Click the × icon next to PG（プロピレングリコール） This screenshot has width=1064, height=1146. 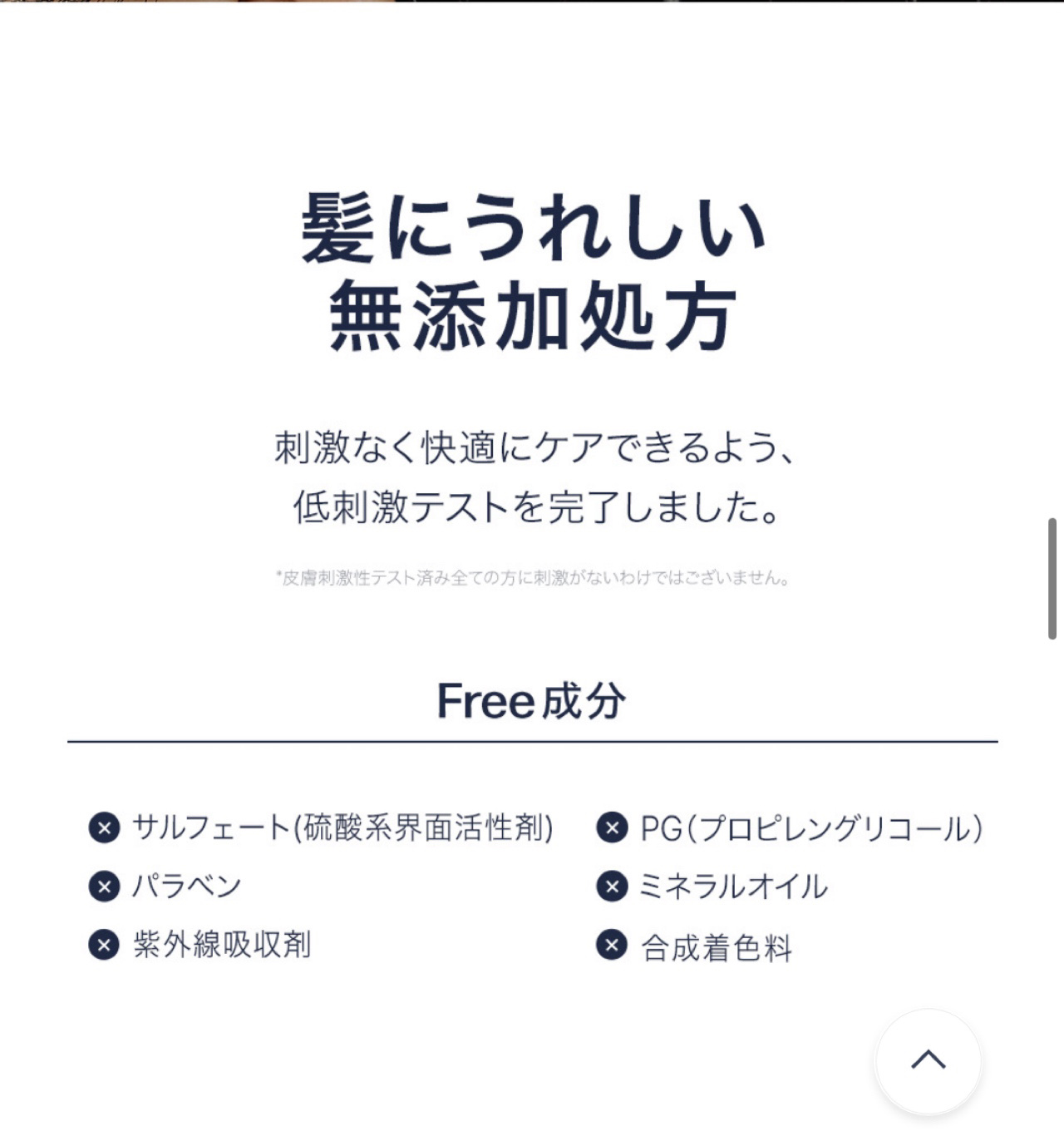[x=613, y=827]
